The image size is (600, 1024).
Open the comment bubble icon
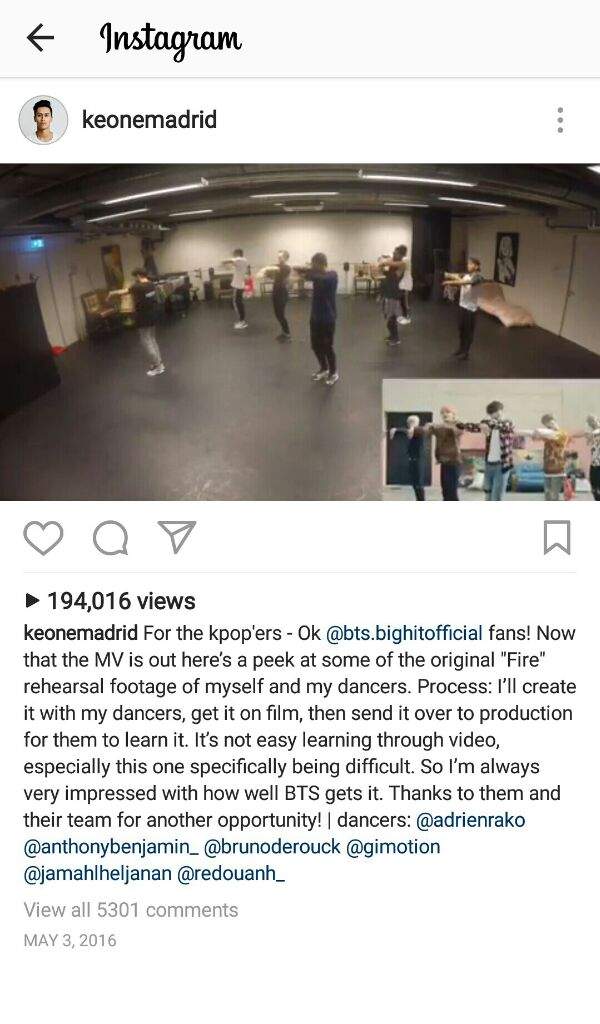[x=110, y=537]
